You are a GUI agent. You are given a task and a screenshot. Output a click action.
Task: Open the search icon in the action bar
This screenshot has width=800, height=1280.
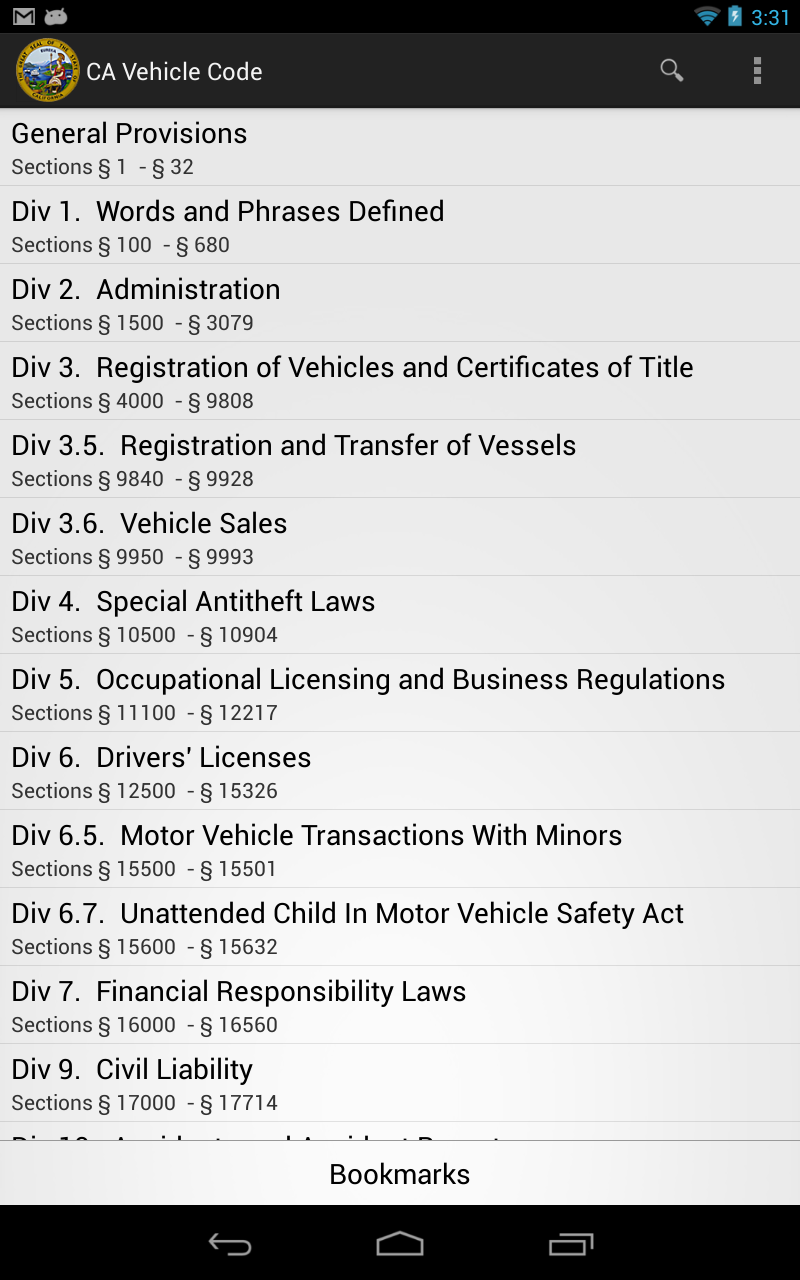tap(671, 71)
